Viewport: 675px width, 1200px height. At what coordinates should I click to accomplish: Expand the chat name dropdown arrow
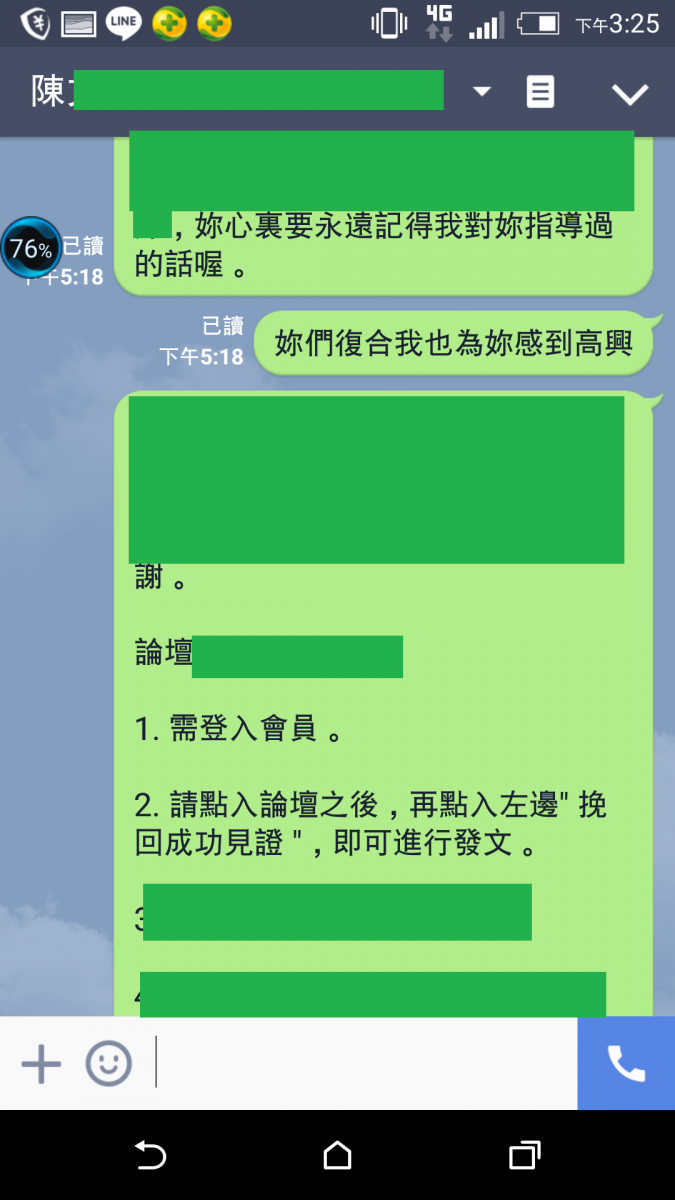482,92
